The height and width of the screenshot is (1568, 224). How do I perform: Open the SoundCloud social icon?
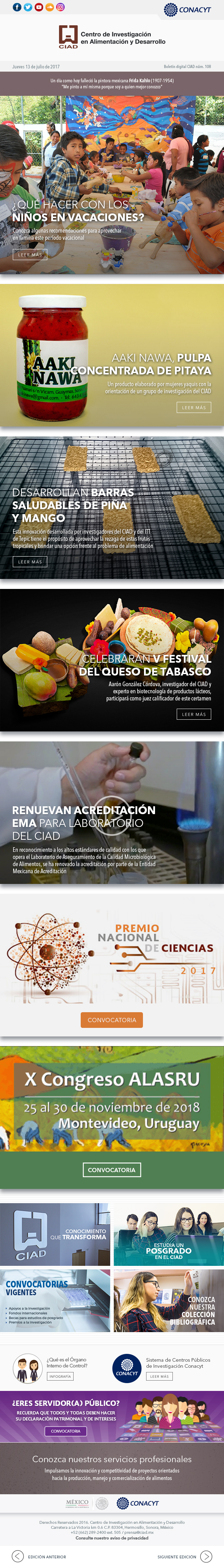(50, 7)
